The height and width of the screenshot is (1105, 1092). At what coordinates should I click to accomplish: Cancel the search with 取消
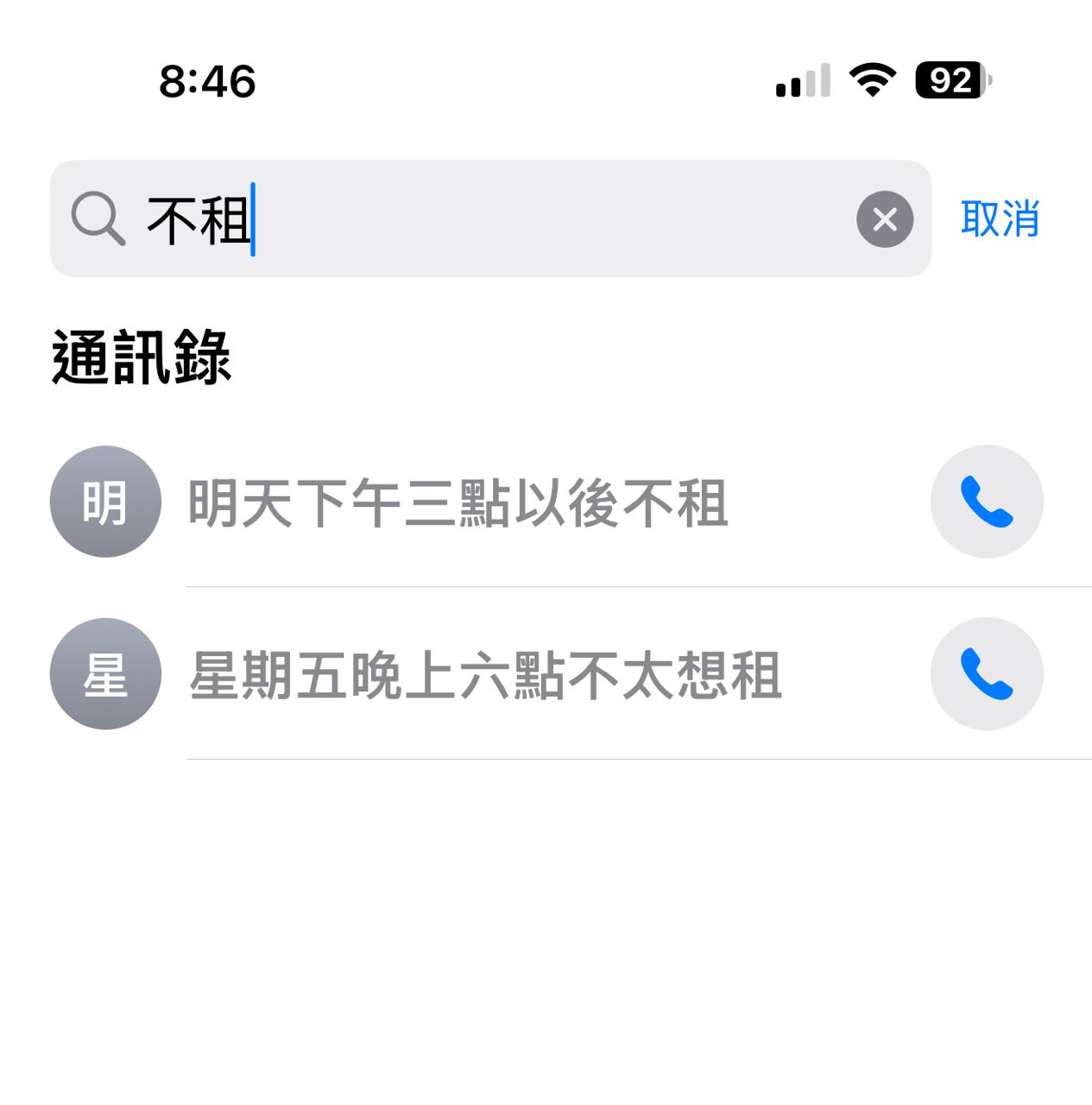(x=1000, y=218)
